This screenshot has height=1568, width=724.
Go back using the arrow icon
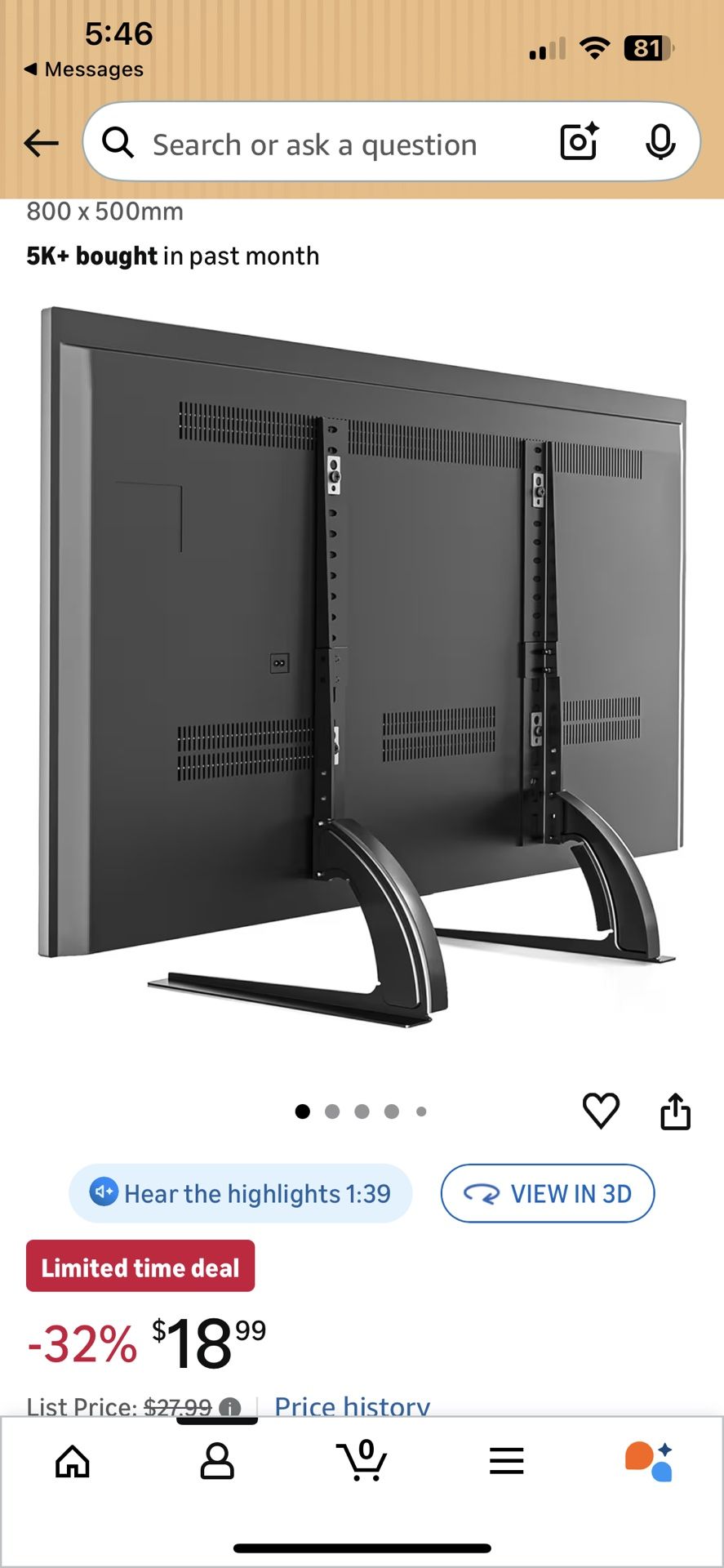pos(41,144)
